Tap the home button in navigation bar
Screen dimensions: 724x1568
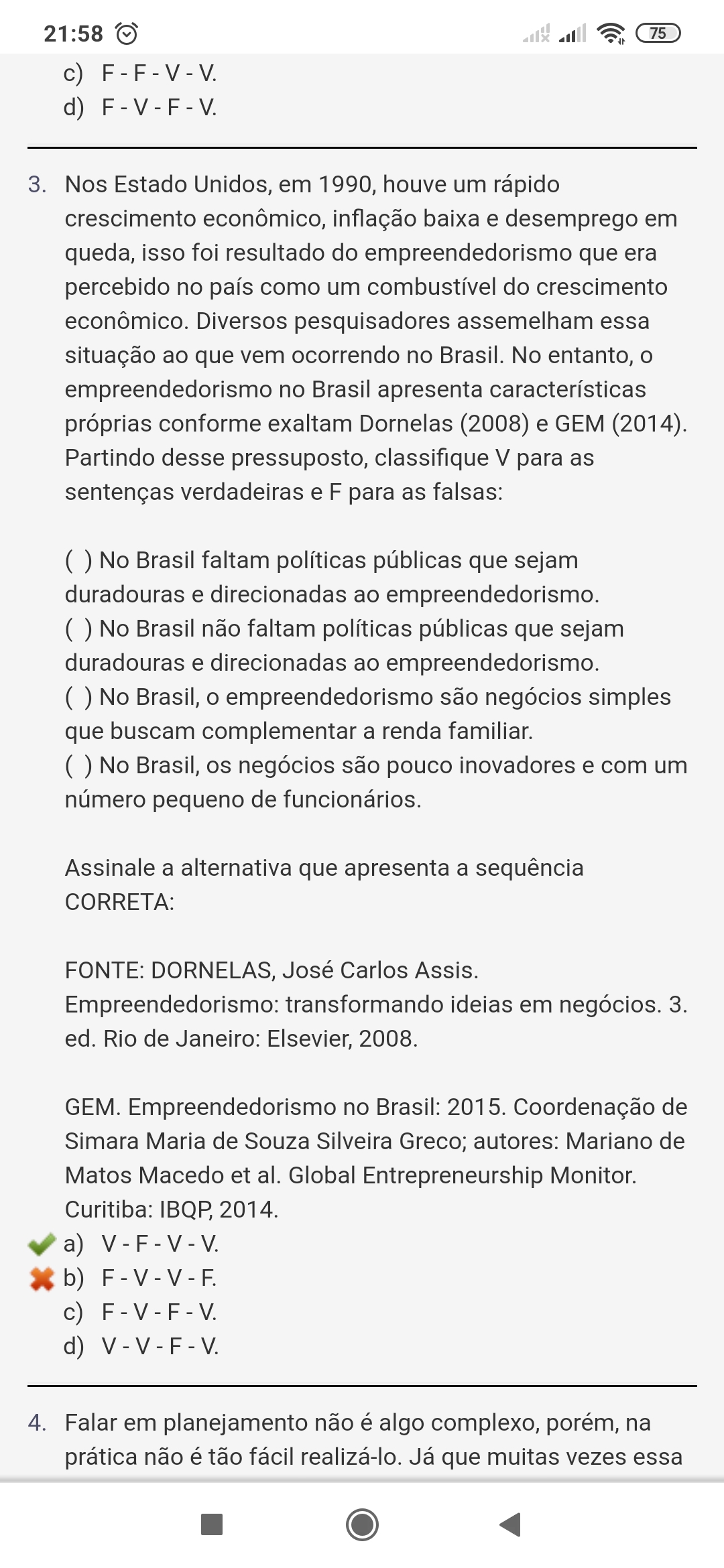coord(362,1524)
